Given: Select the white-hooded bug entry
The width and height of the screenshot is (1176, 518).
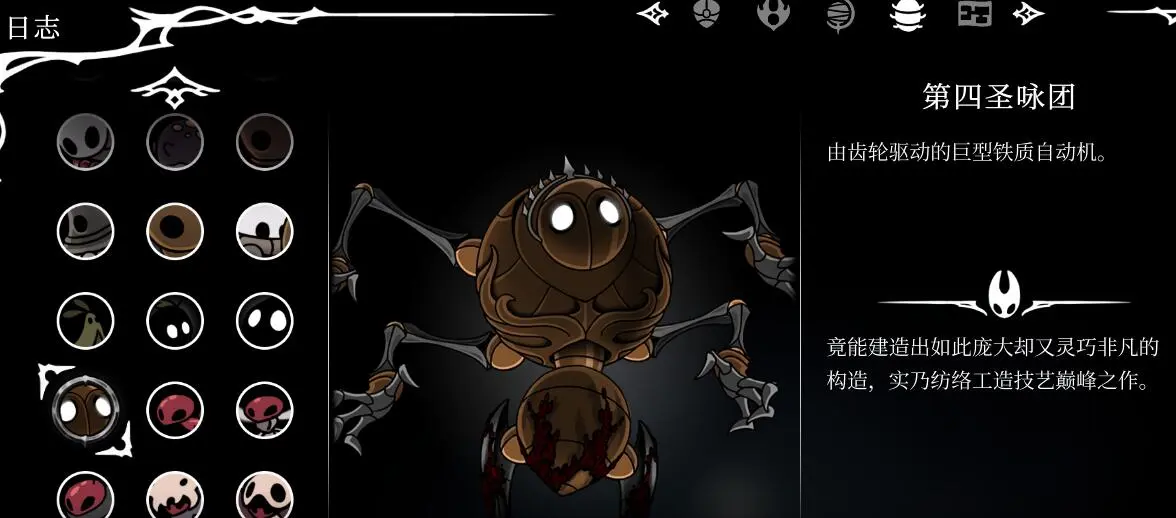Looking at the screenshot, I should (x=264, y=231).
